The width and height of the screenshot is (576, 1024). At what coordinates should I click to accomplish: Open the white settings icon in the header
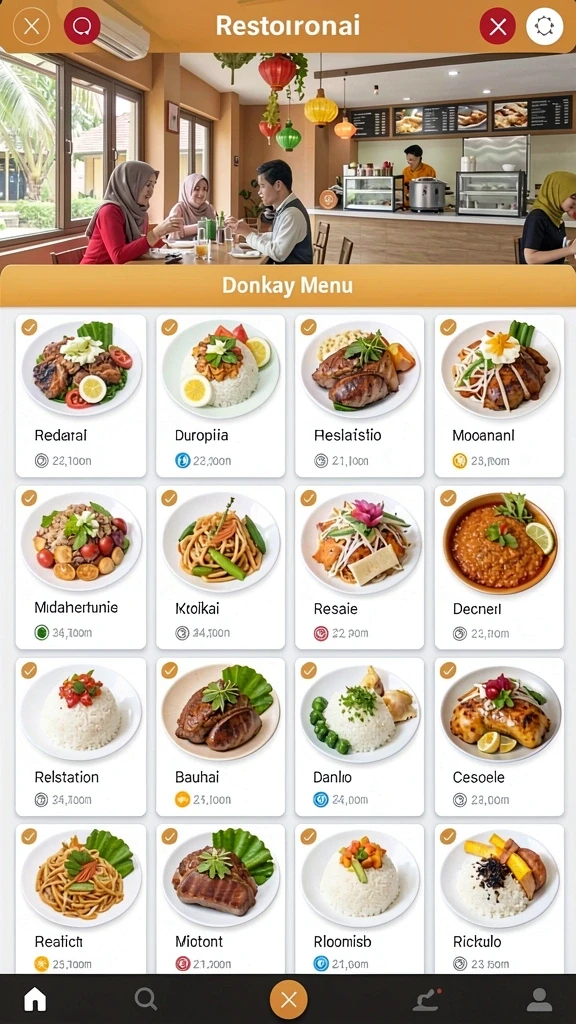pos(545,26)
